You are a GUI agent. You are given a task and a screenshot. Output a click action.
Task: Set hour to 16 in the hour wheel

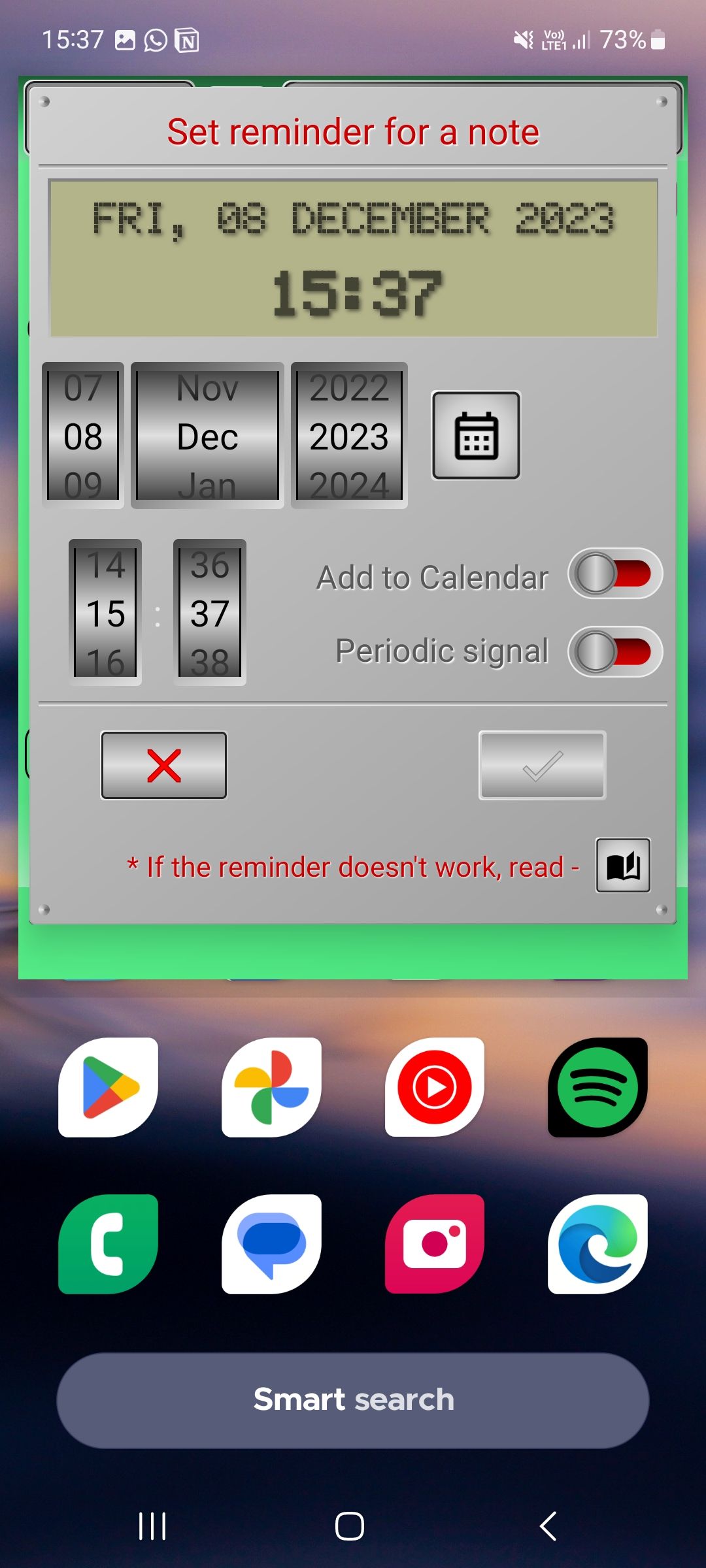point(105,662)
